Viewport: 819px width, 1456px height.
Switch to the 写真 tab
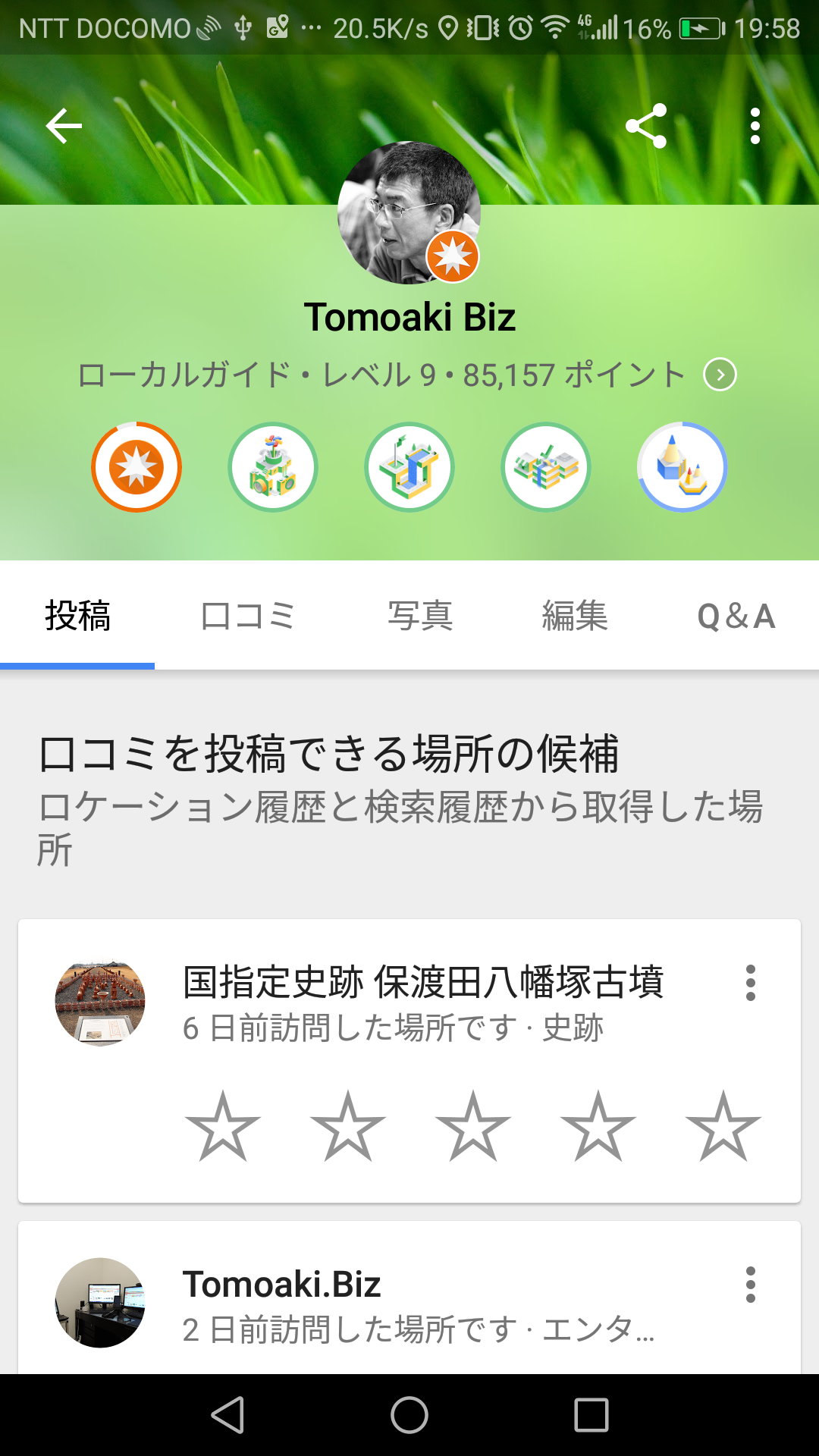click(420, 616)
